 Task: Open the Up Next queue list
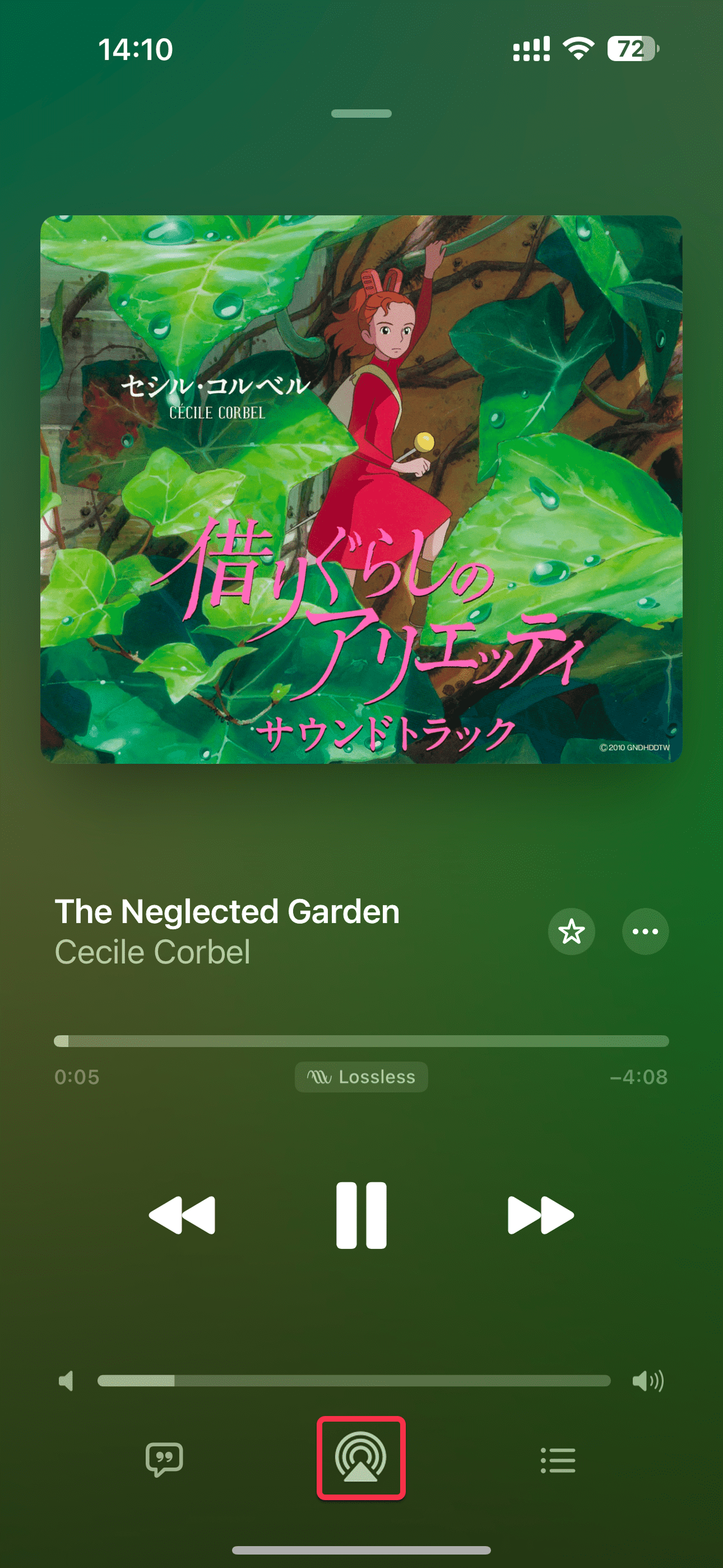point(558,1460)
